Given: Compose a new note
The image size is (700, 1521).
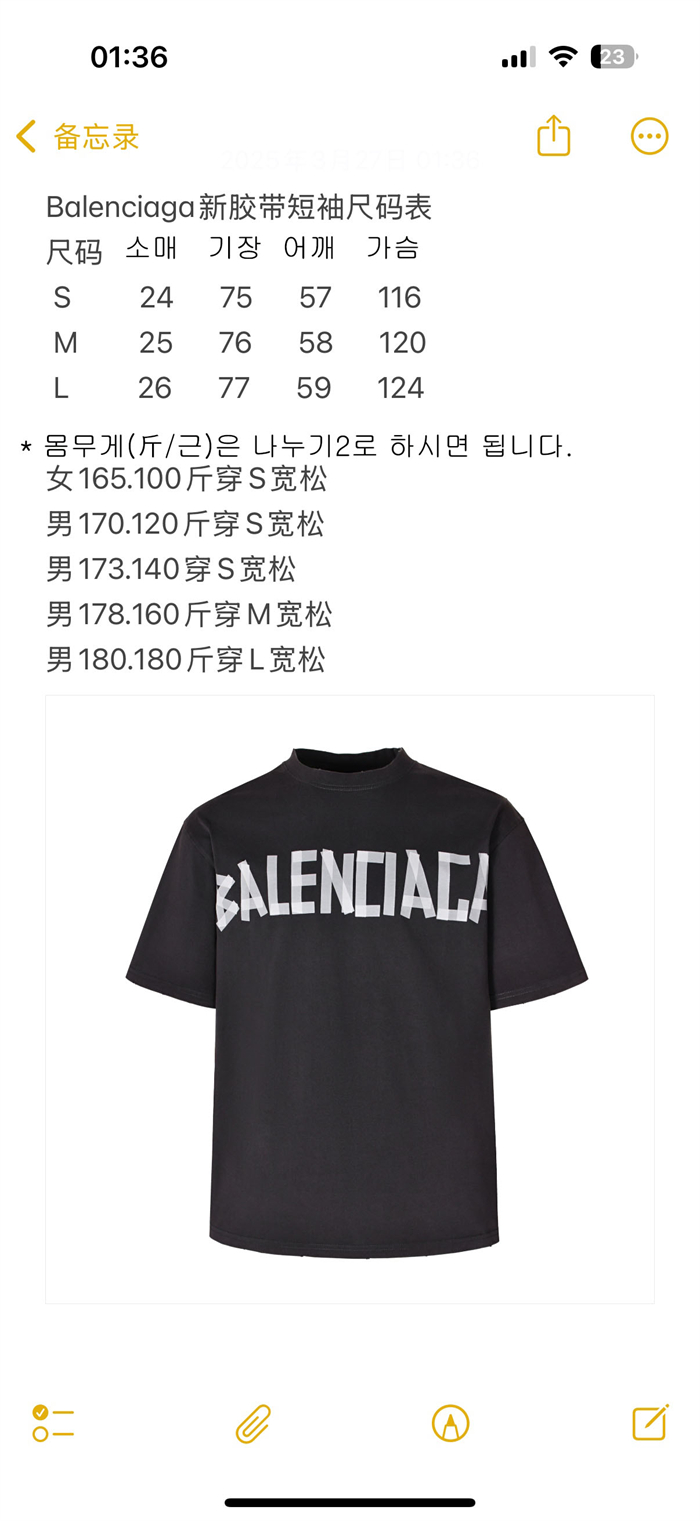Looking at the screenshot, I should tap(650, 1422).
